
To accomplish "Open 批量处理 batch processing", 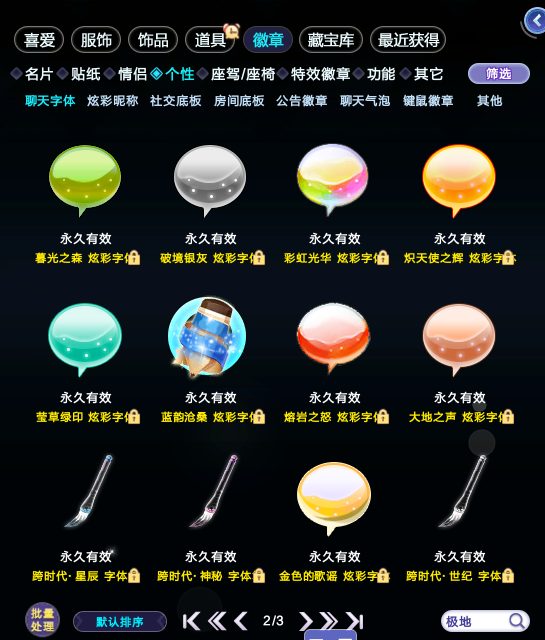I will tap(42, 620).
